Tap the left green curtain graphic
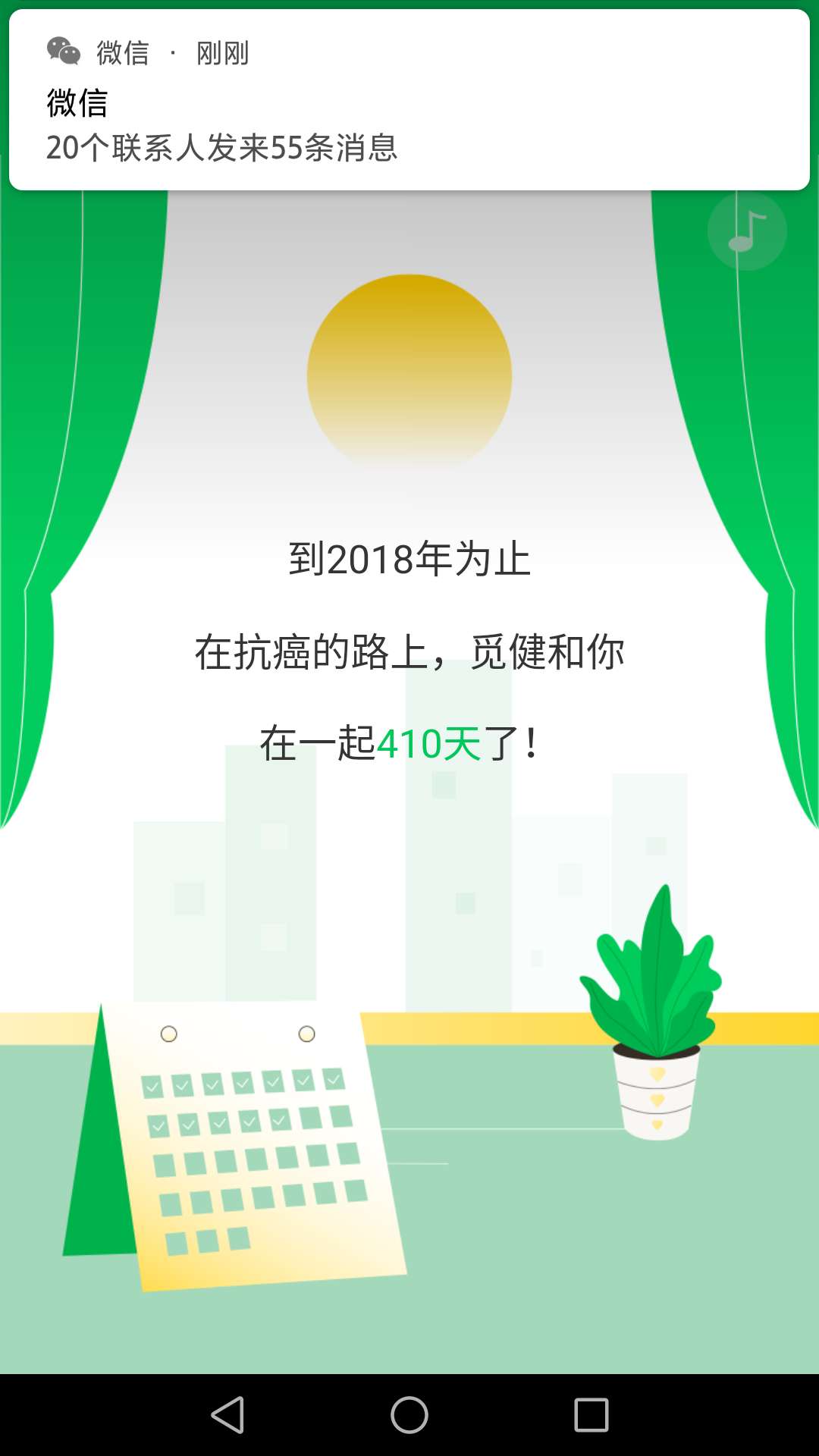 68,455
